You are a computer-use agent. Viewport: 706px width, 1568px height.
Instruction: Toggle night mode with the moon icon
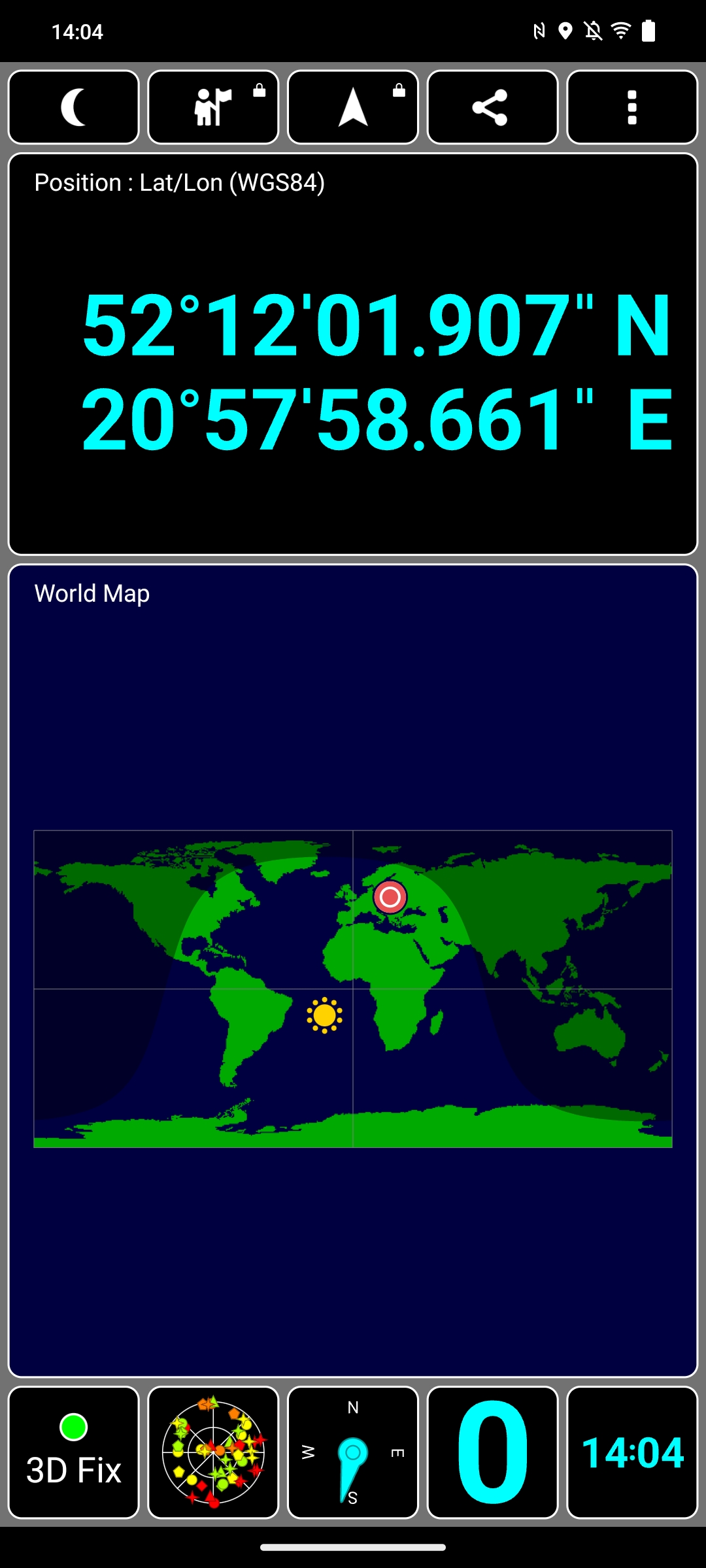point(73,106)
